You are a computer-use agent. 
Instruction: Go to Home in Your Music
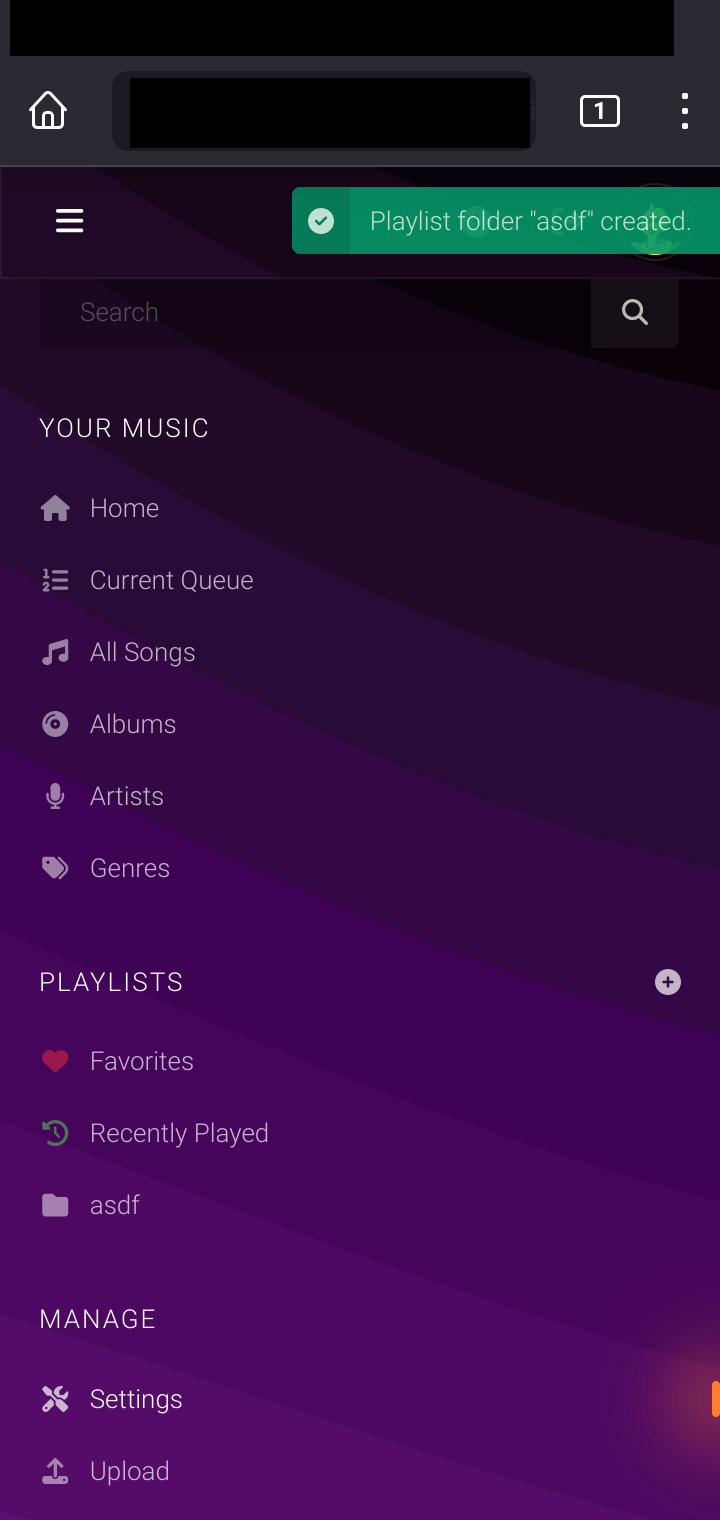(124, 508)
